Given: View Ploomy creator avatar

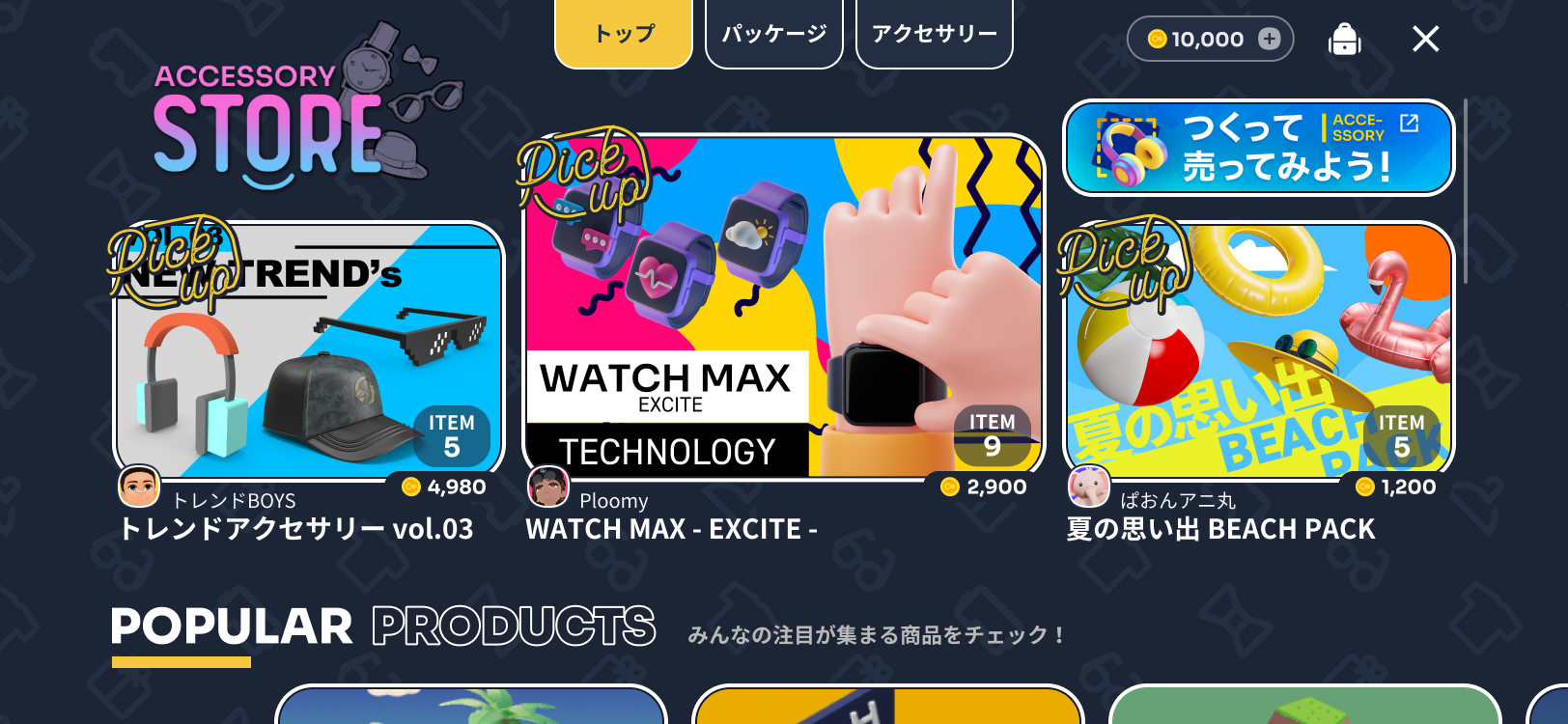Looking at the screenshot, I should pos(548,487).
